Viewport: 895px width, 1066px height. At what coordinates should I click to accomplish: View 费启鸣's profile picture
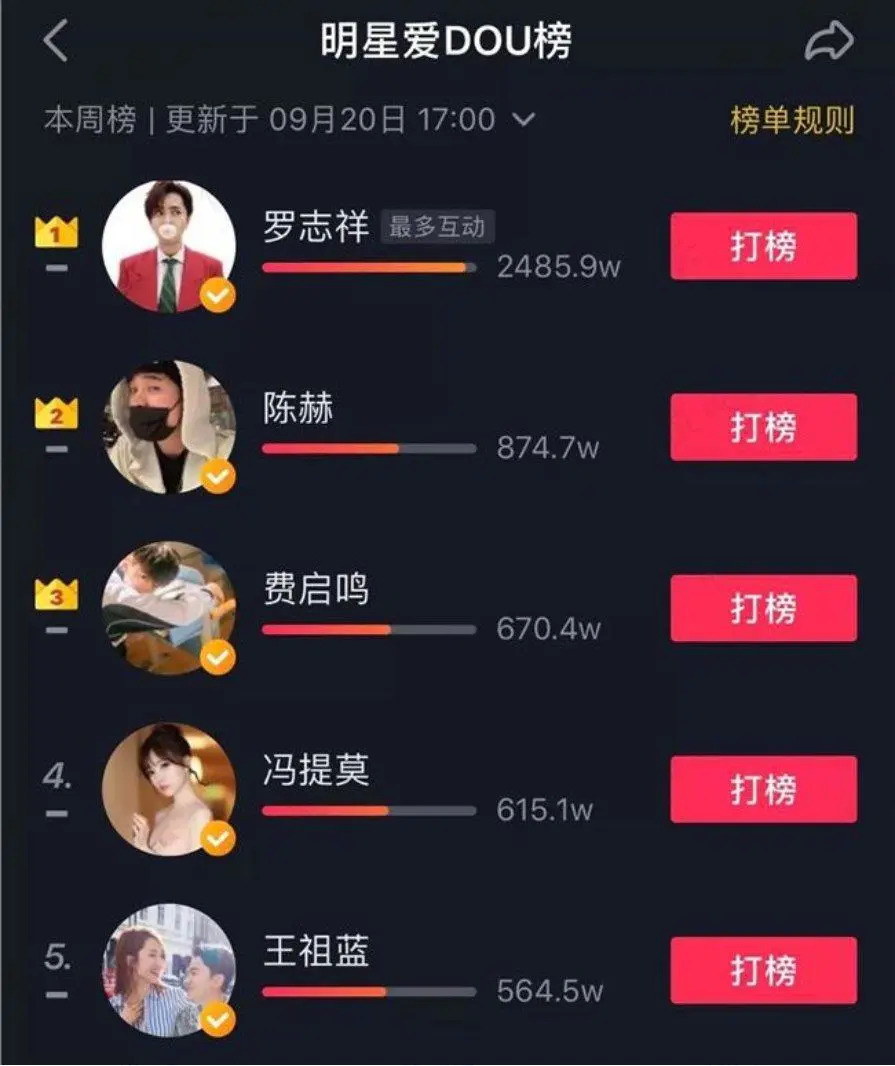[x=168, y=608]
